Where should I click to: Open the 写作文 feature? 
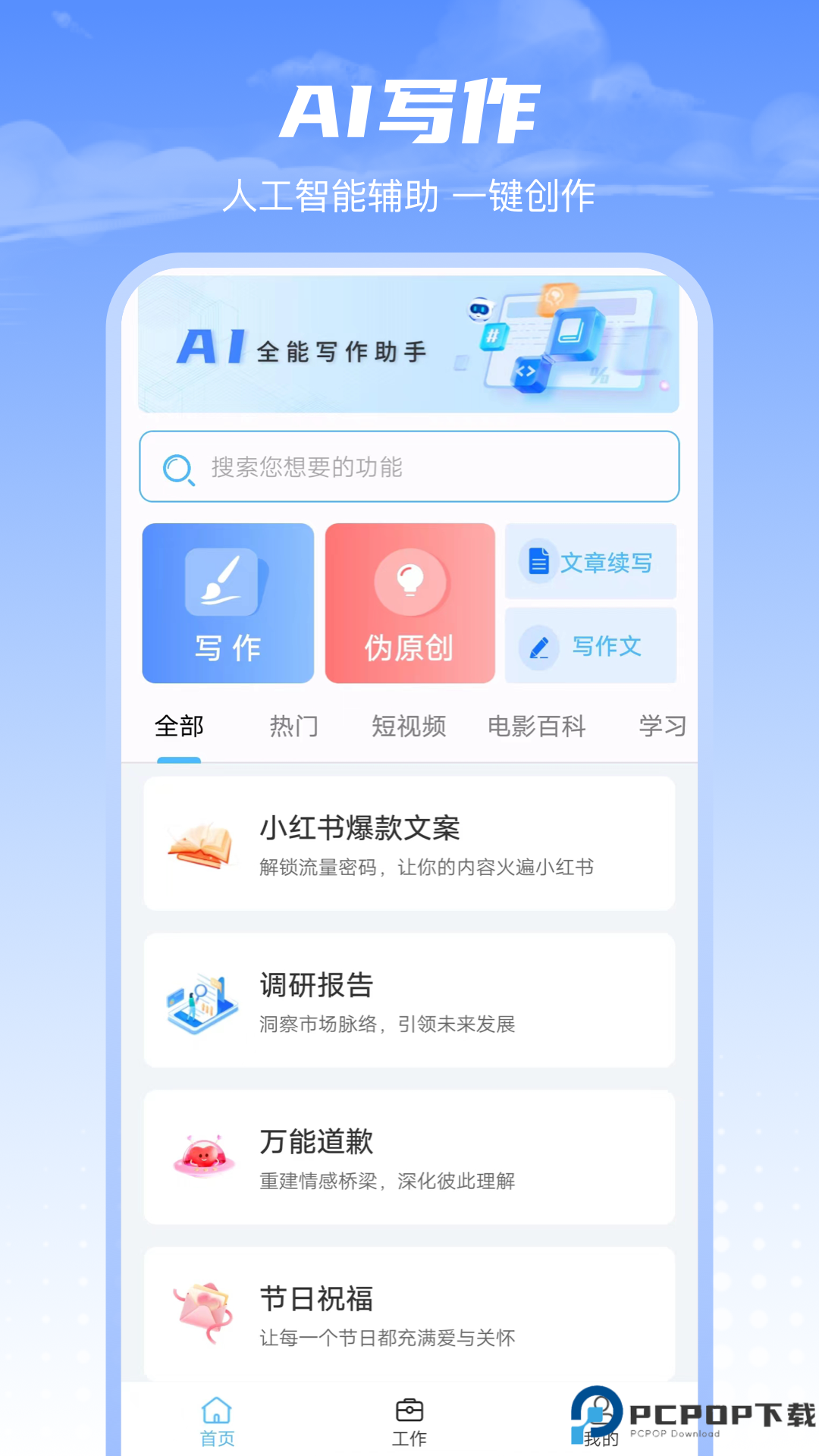591,645
